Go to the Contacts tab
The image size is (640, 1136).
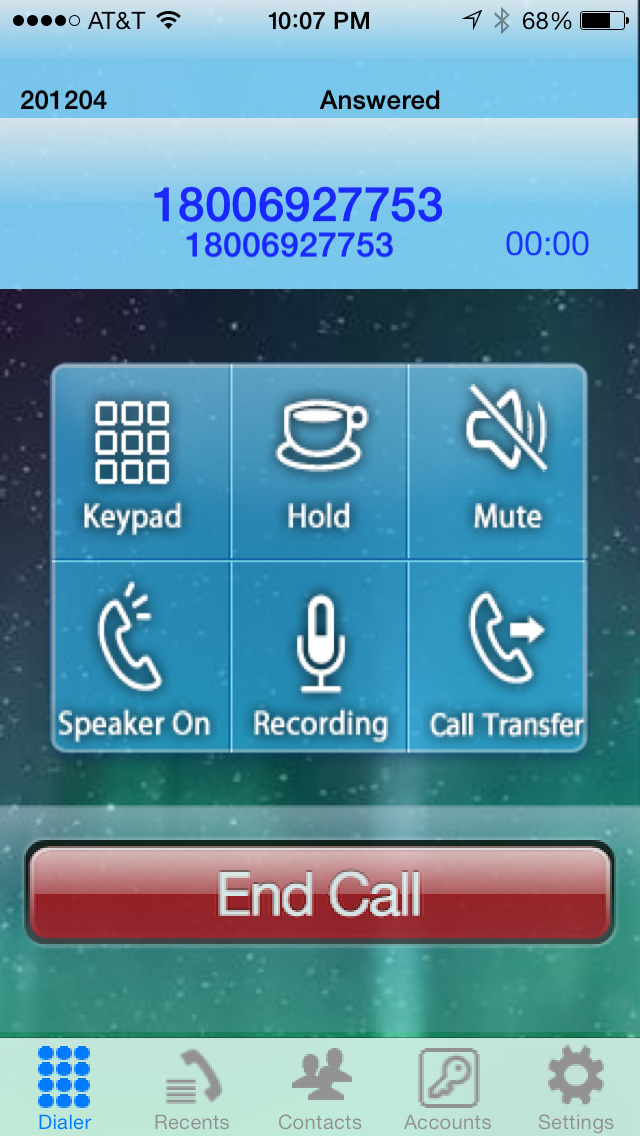tap(320, 1088)
